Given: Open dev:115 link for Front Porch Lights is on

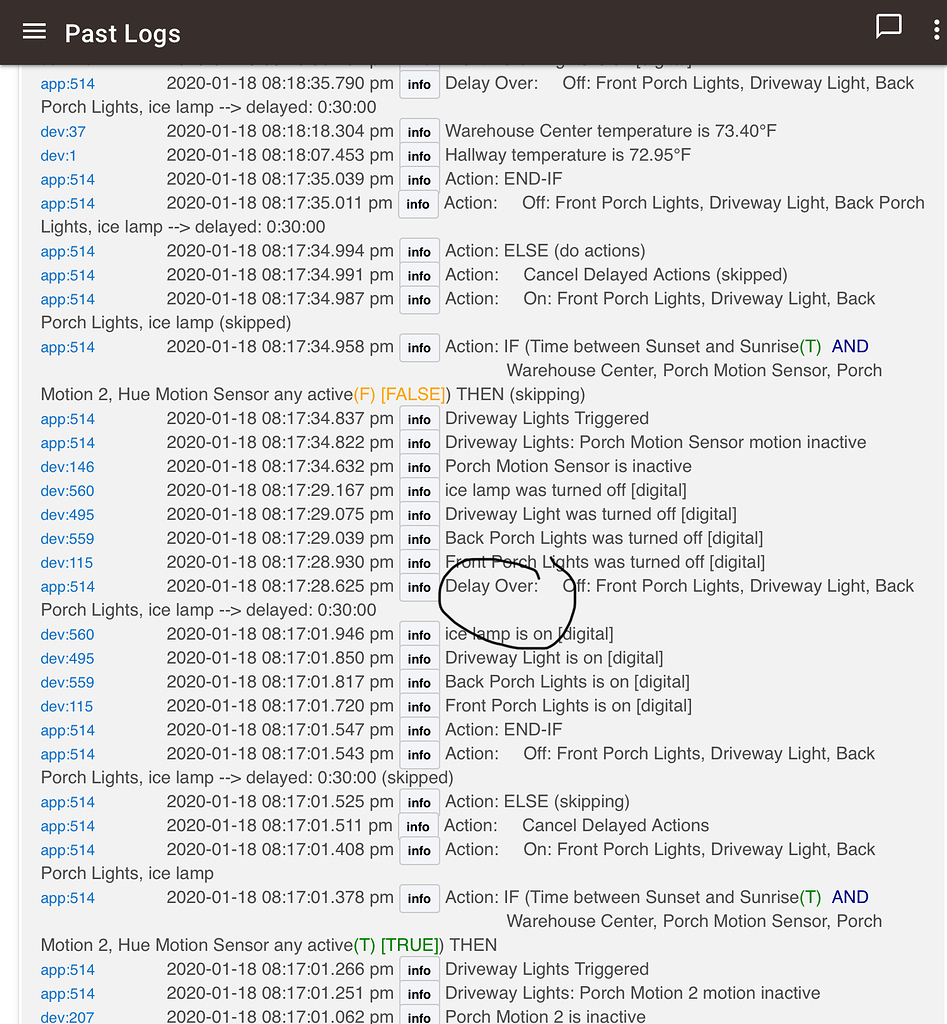Looking at the screenshot, I should click(67, 707).
